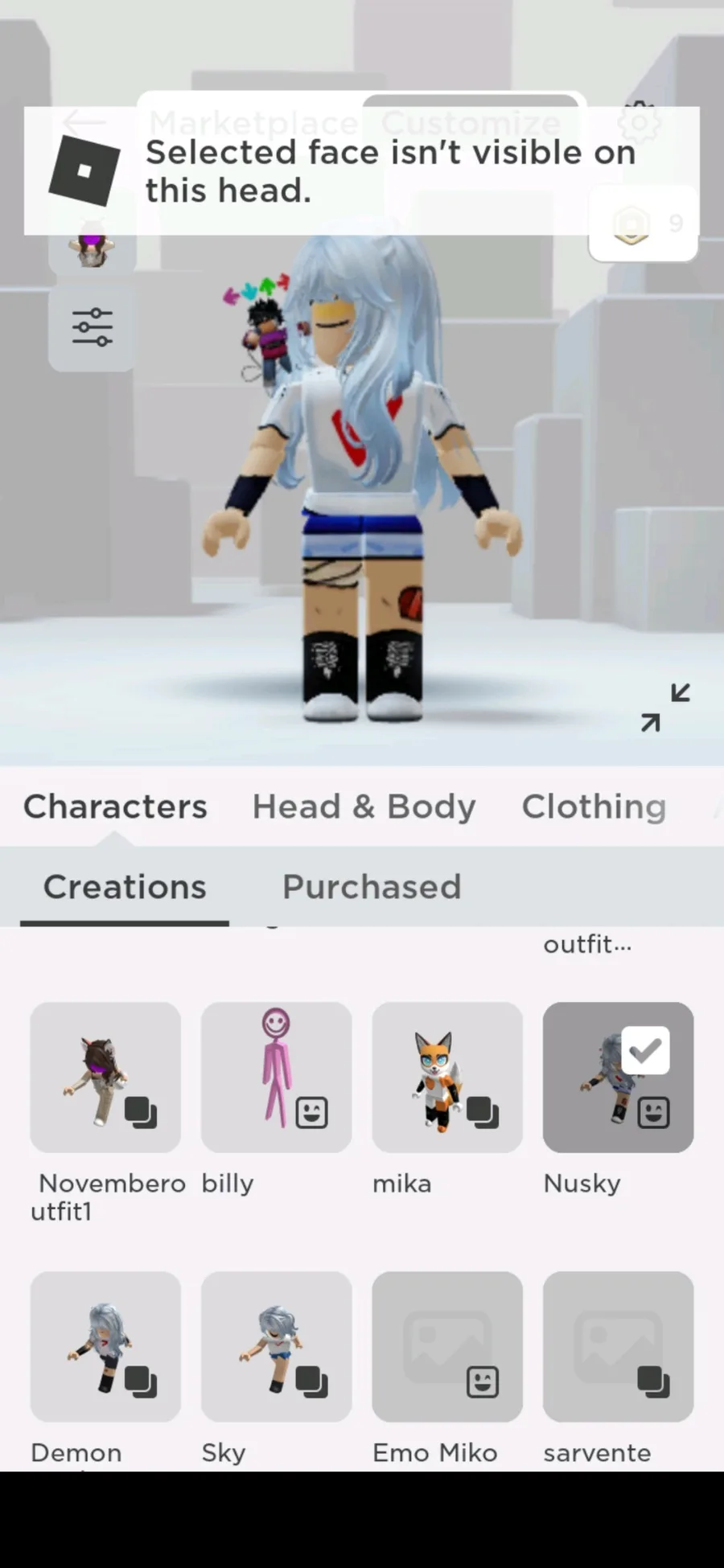724x1568 pixels.
Task: Select the Emo Miko outfit
Action: [447, 1346]
